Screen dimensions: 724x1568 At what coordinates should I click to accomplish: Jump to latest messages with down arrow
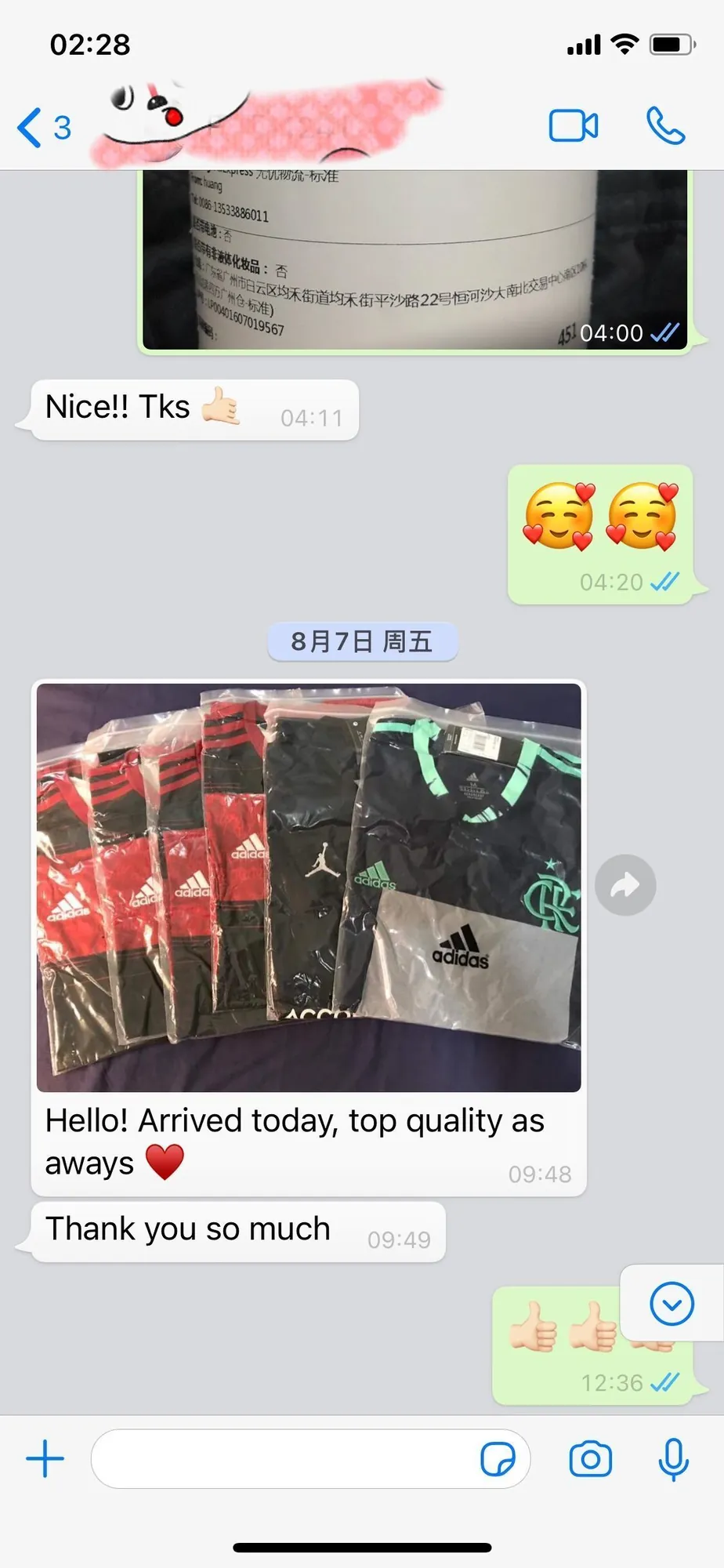point(672,1304)
